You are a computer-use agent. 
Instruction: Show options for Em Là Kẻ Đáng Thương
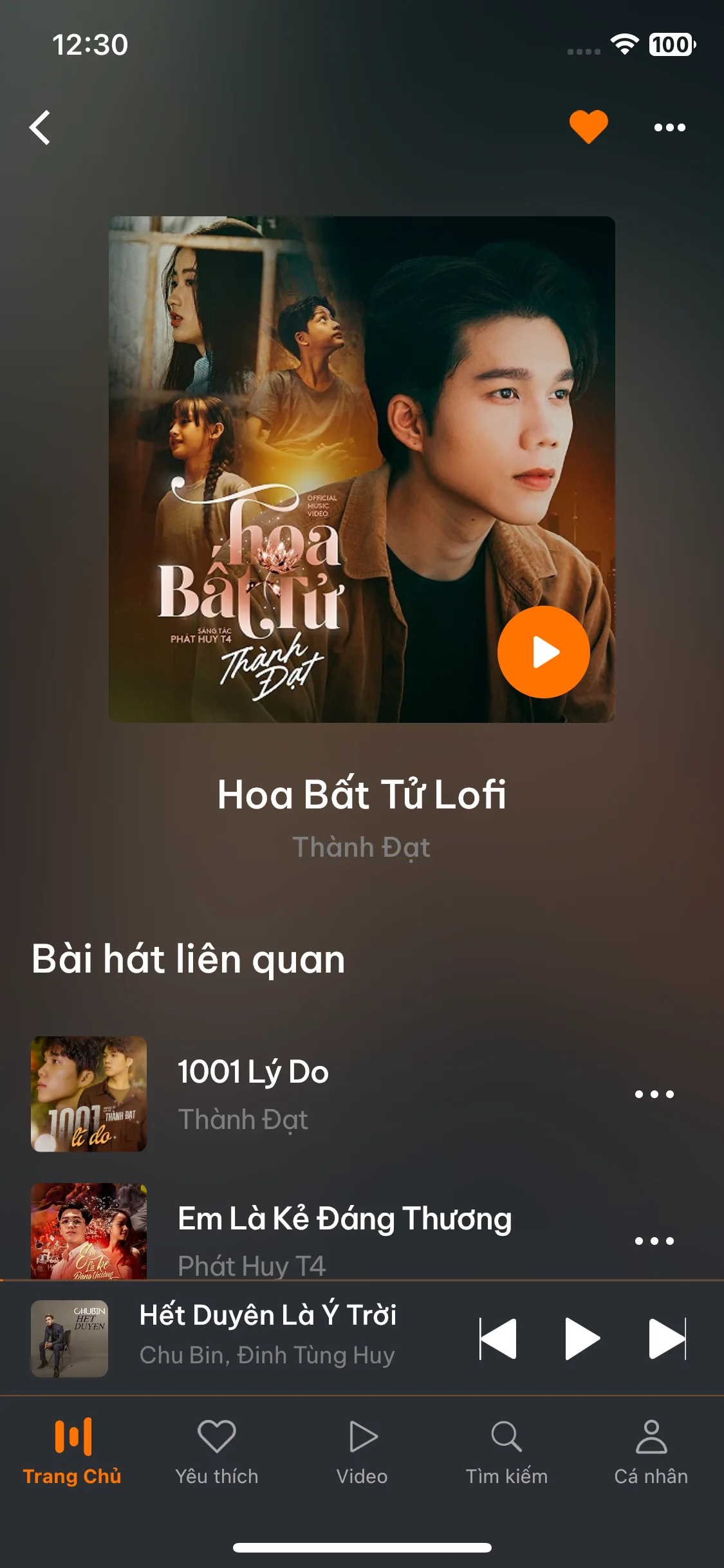point(654,1240)
